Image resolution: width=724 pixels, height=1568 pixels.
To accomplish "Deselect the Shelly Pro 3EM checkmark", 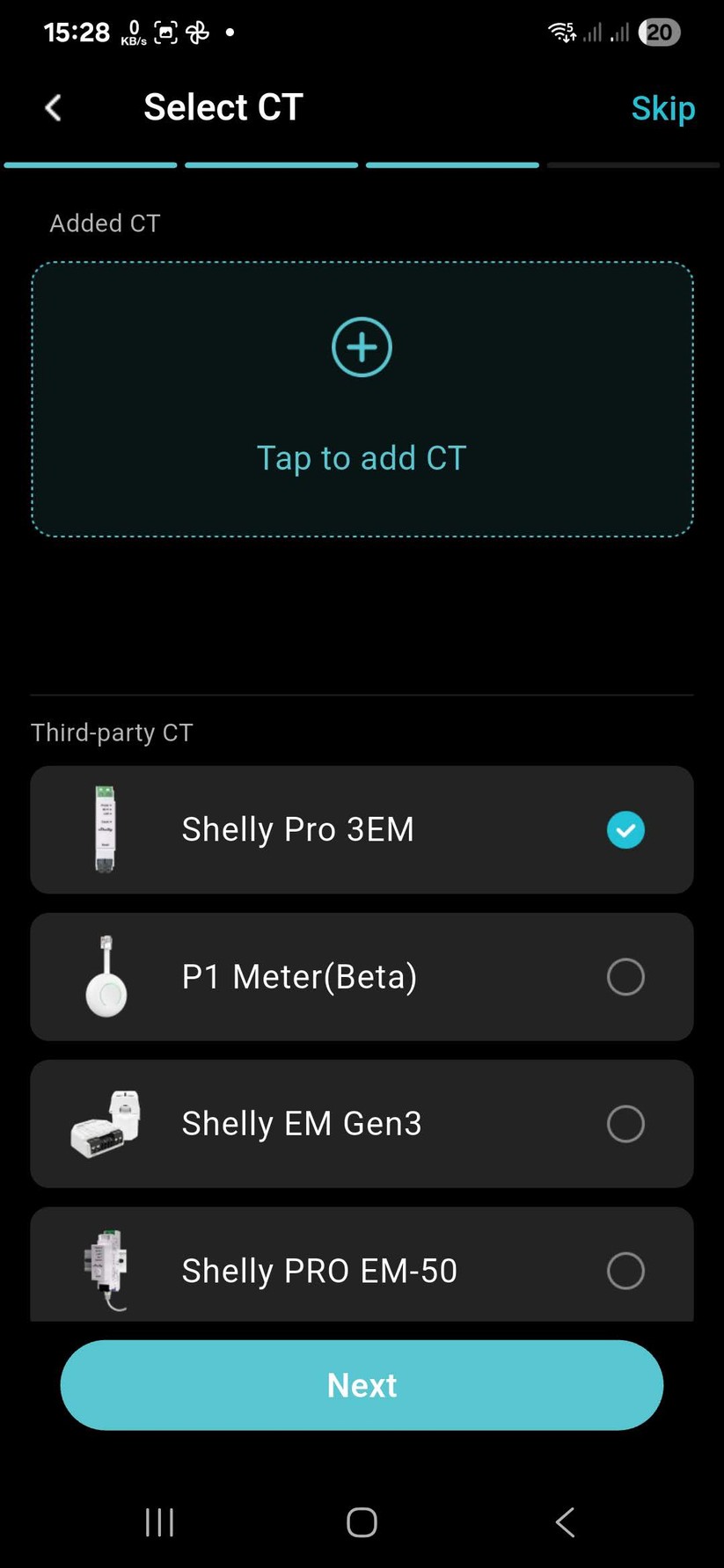I will (x=625, y=829).
